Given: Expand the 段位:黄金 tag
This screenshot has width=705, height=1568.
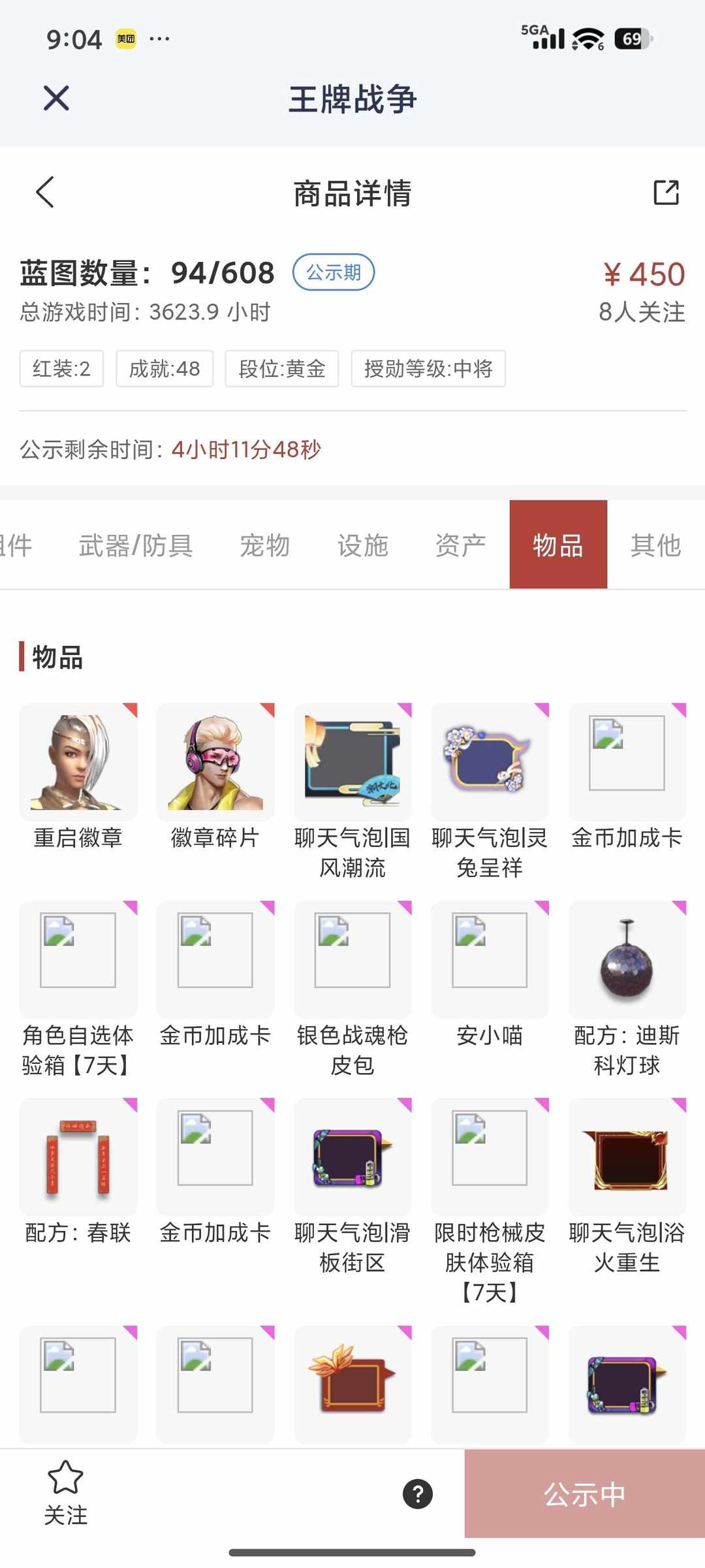Looking at the screenshot, I should [283, 369].
